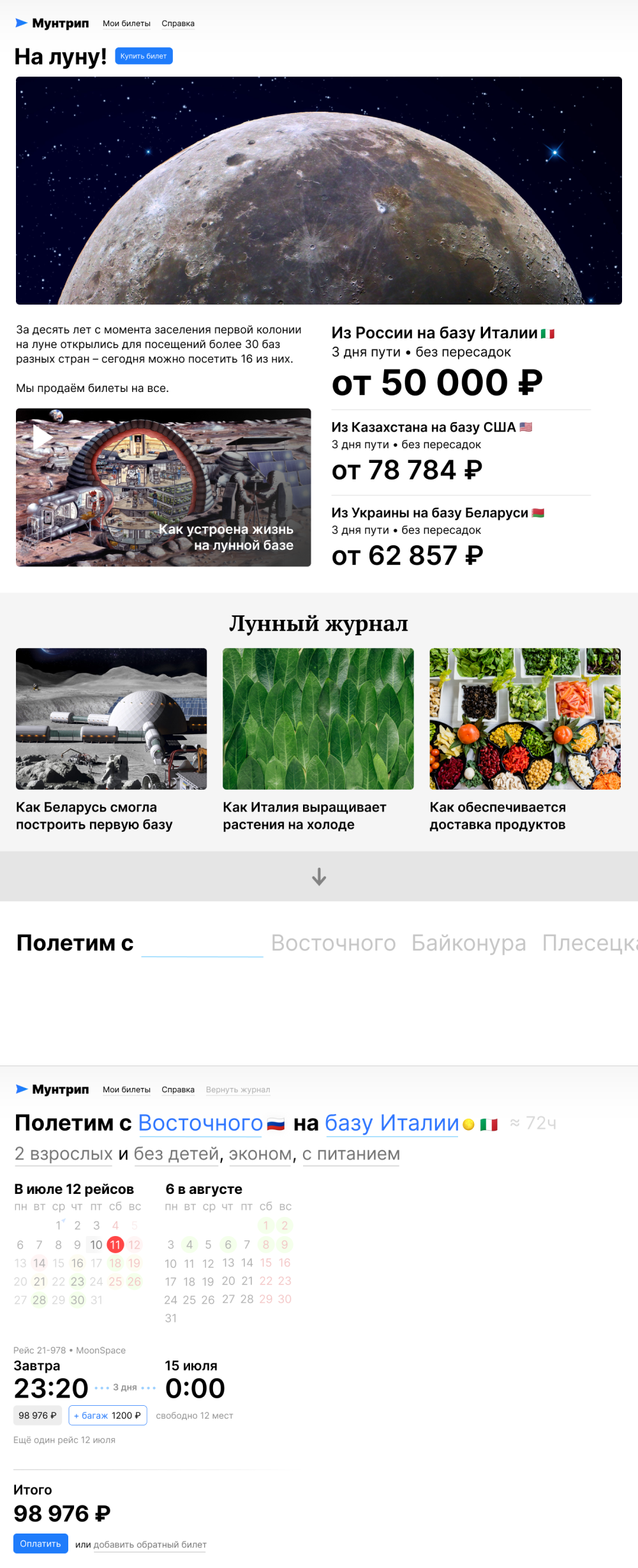Select July 28 in the flight calendar

coord(40,1300)
